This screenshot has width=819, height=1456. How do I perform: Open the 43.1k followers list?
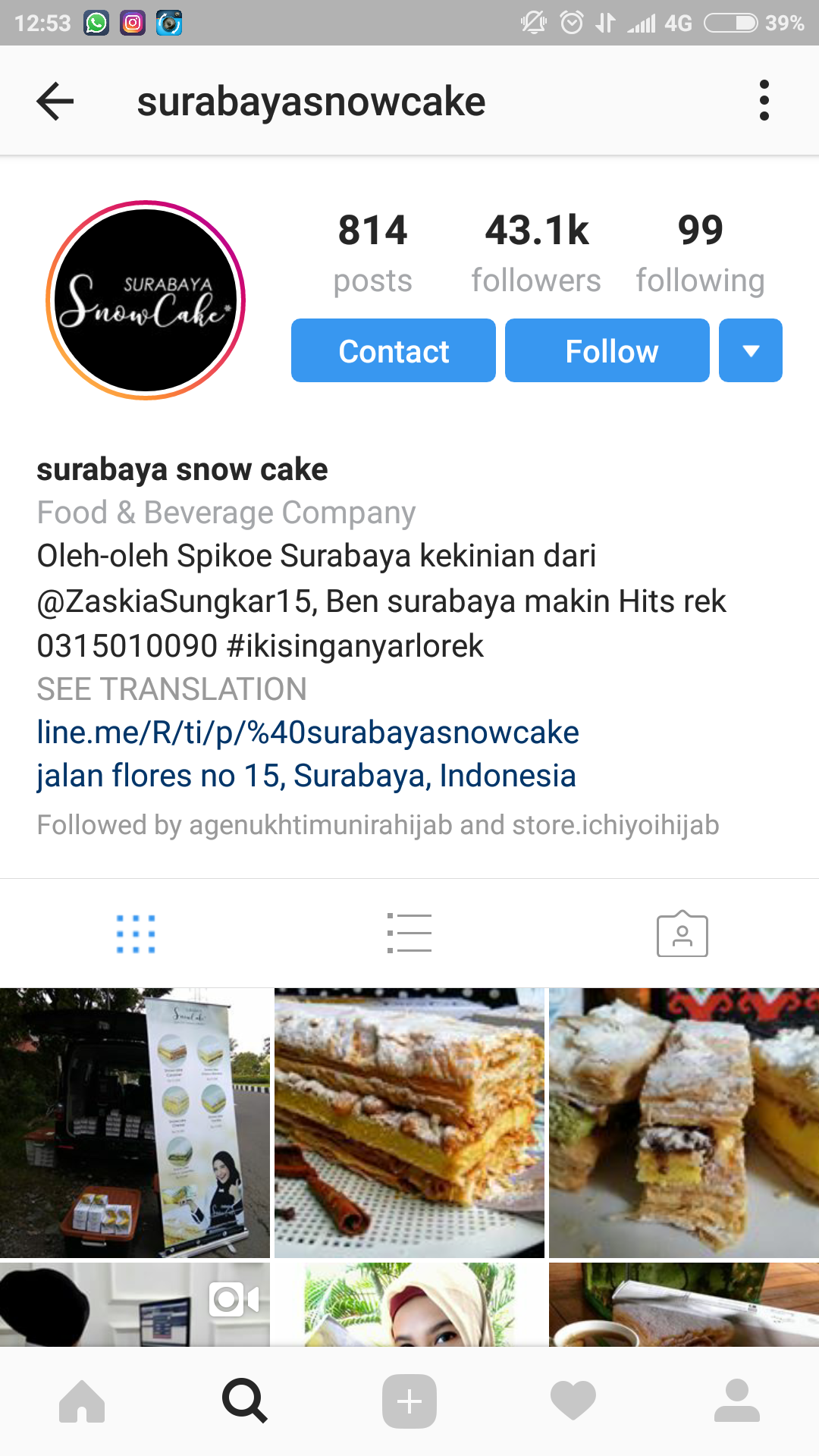pyautogui.click(x=536, y=253)
